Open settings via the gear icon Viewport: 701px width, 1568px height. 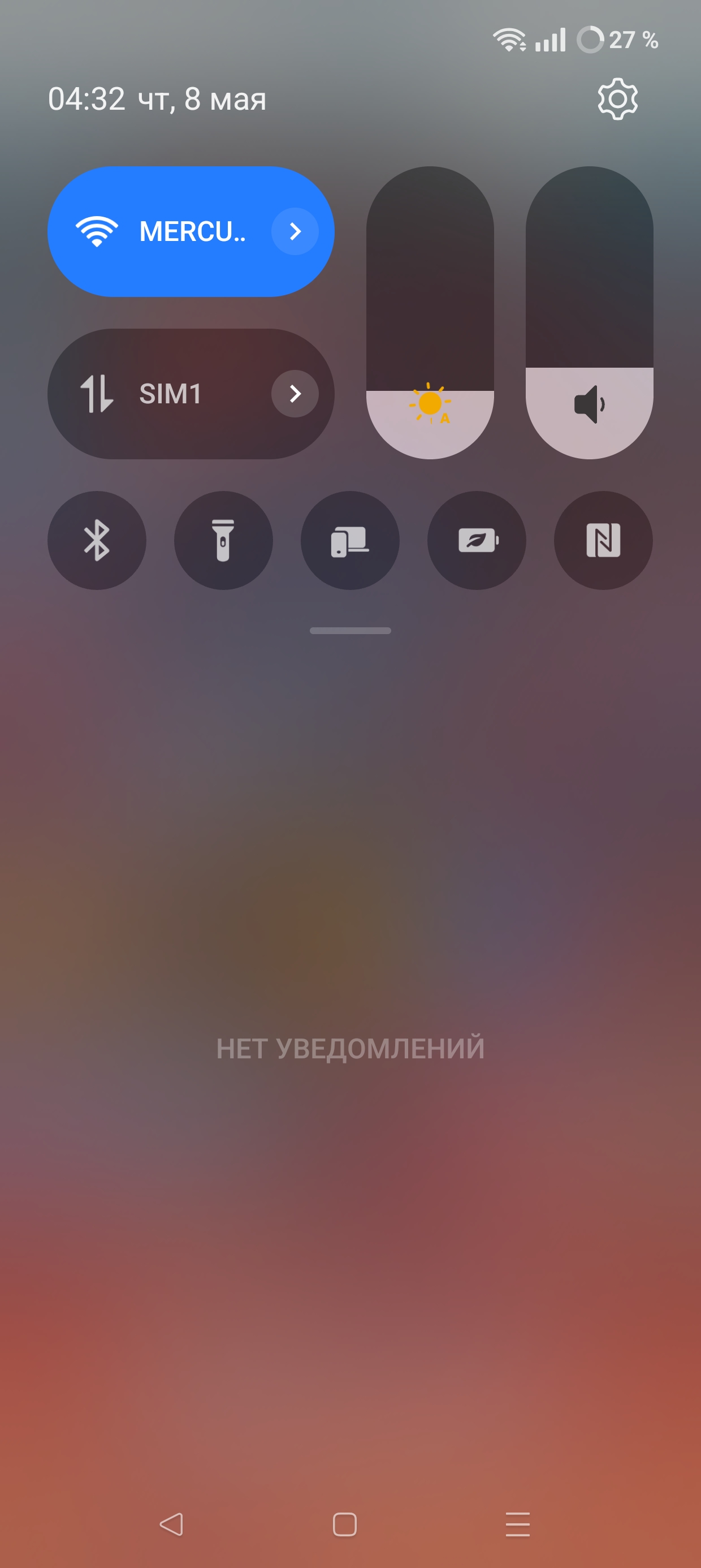[x=617, y=98]
